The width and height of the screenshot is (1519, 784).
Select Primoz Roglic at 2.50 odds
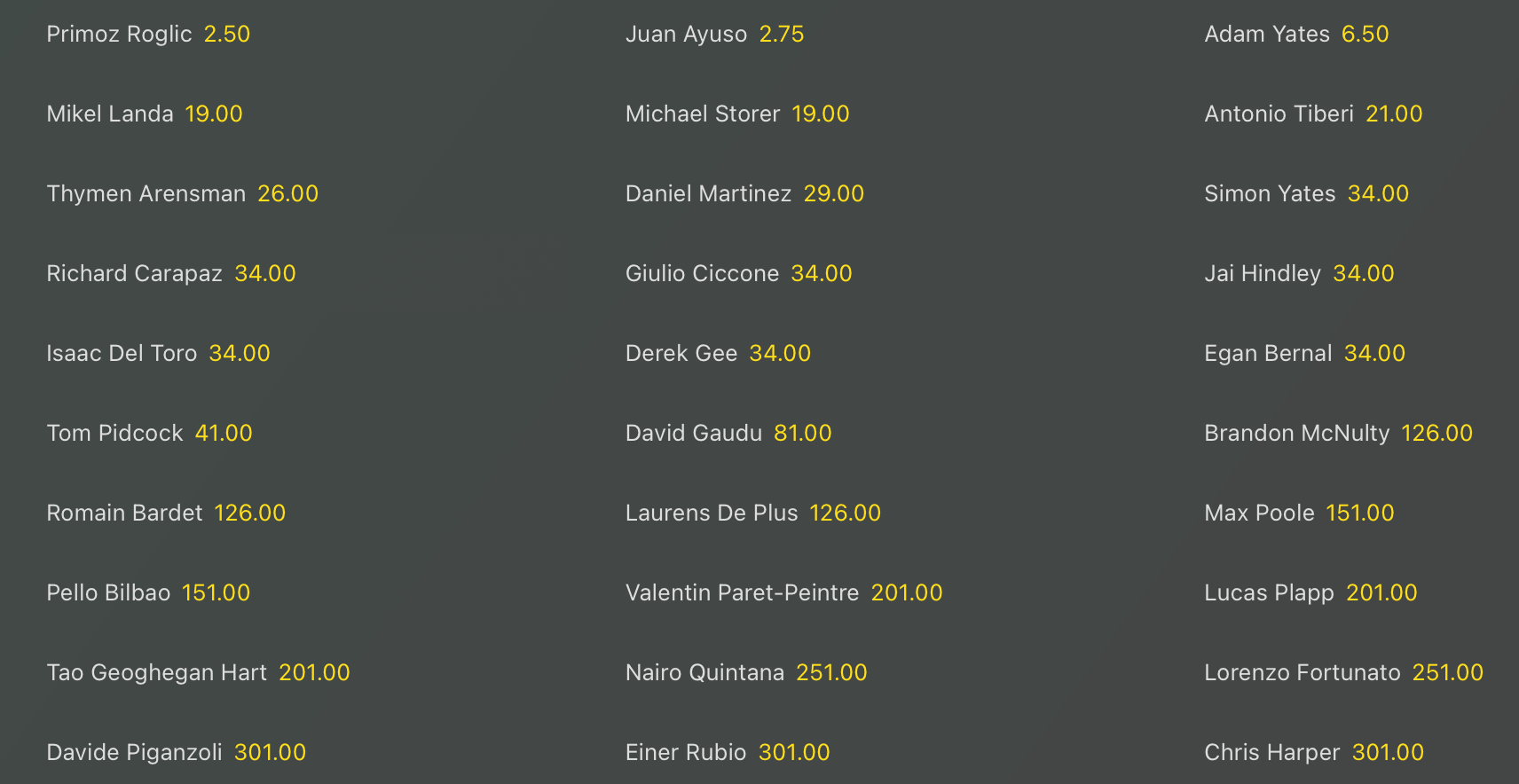[x=148, y=35]
